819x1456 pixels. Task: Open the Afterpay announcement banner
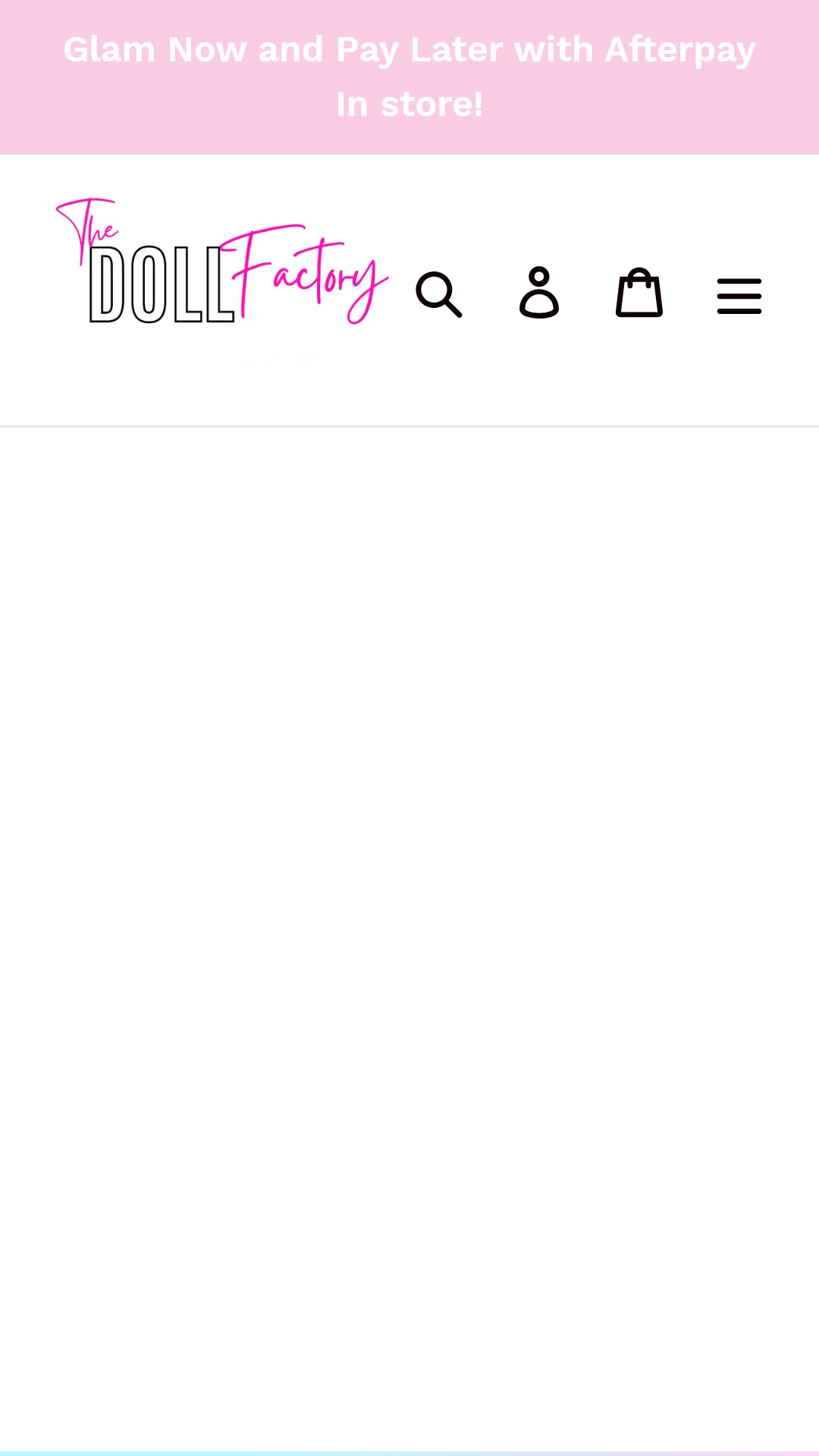click(409, 77)
